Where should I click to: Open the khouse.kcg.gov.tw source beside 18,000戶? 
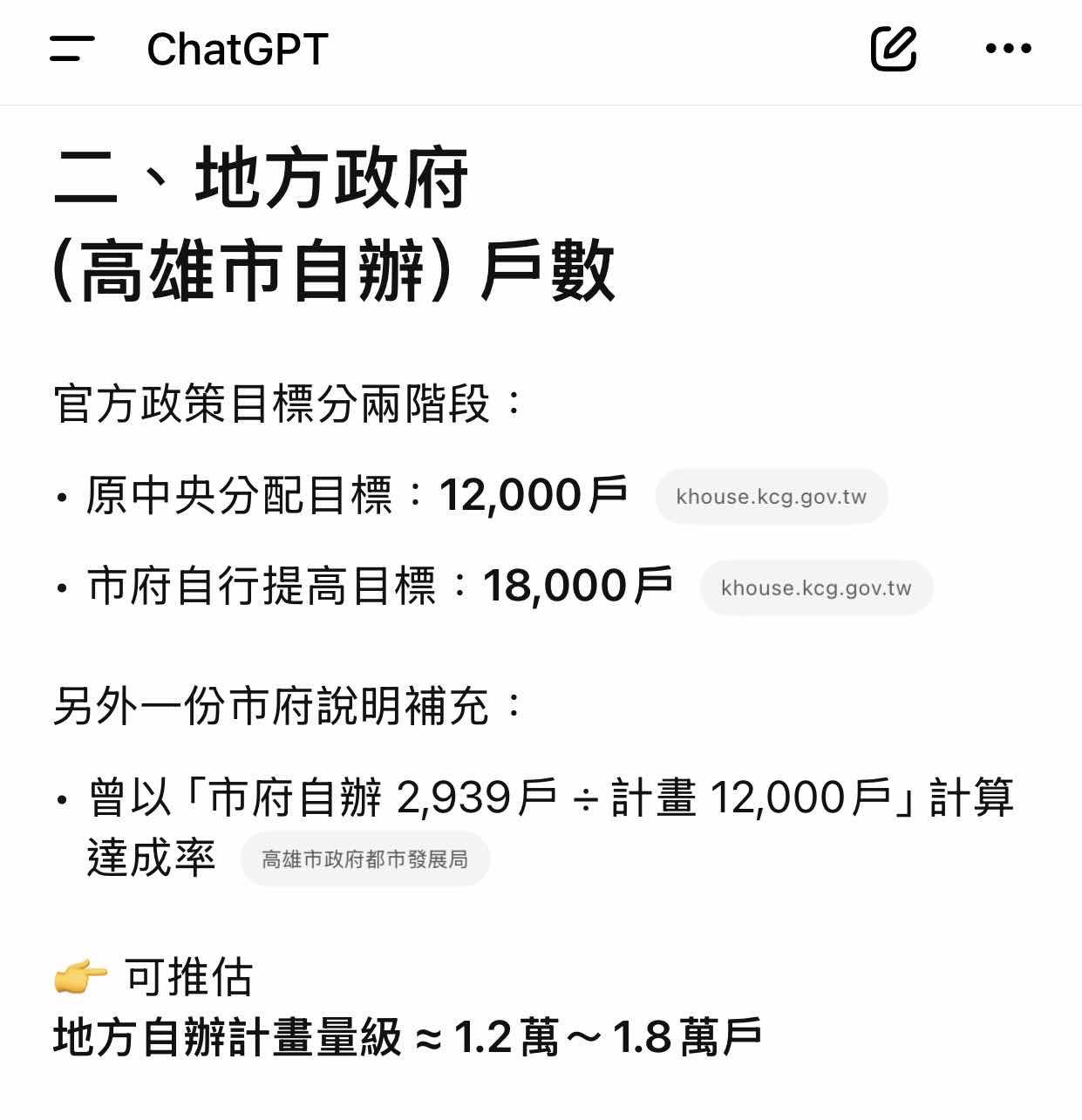[x=815, y=587]
